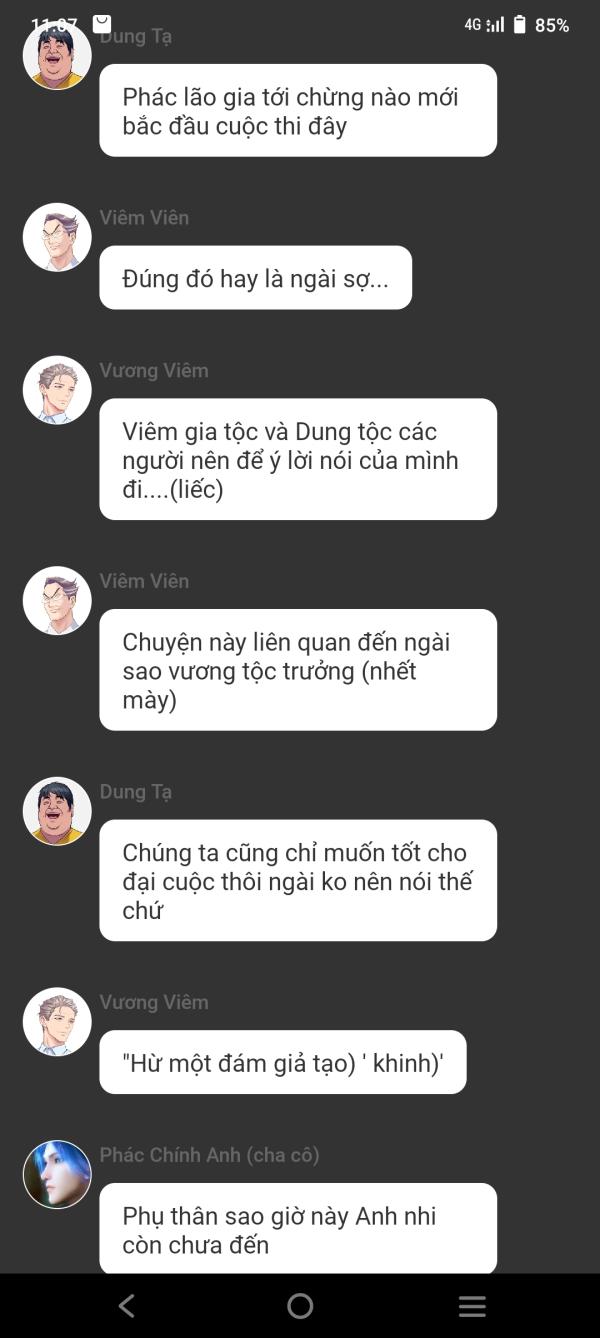Select the message "Hừ một đám giả tạo"

[283, 1062]
